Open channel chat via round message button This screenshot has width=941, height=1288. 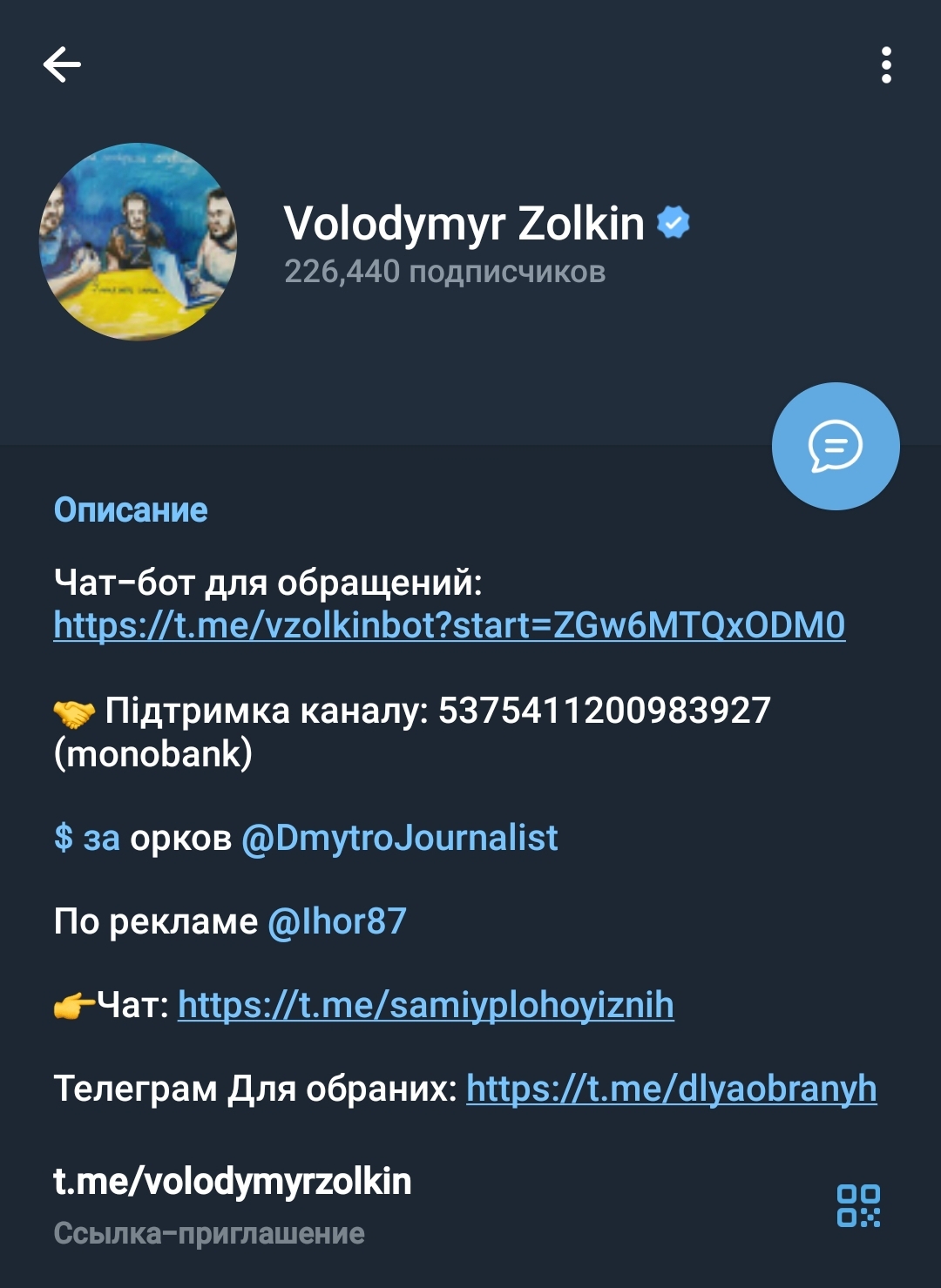point(835,446)
